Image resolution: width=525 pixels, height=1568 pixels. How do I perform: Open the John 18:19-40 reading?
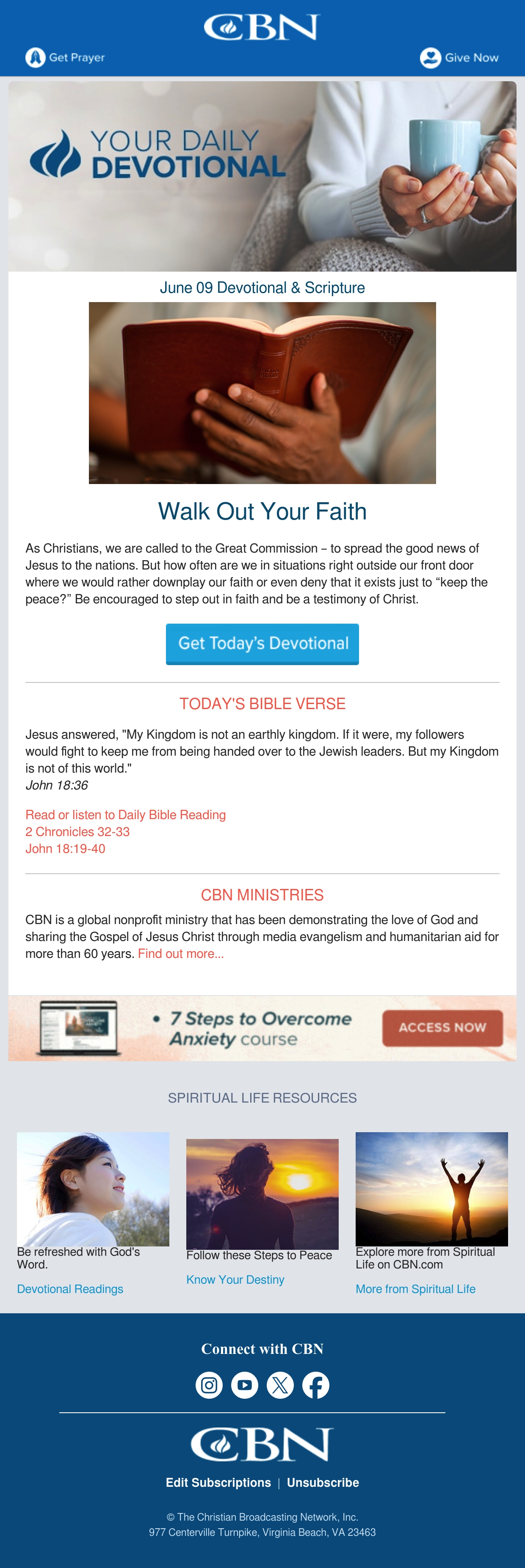tap(65, 848)
